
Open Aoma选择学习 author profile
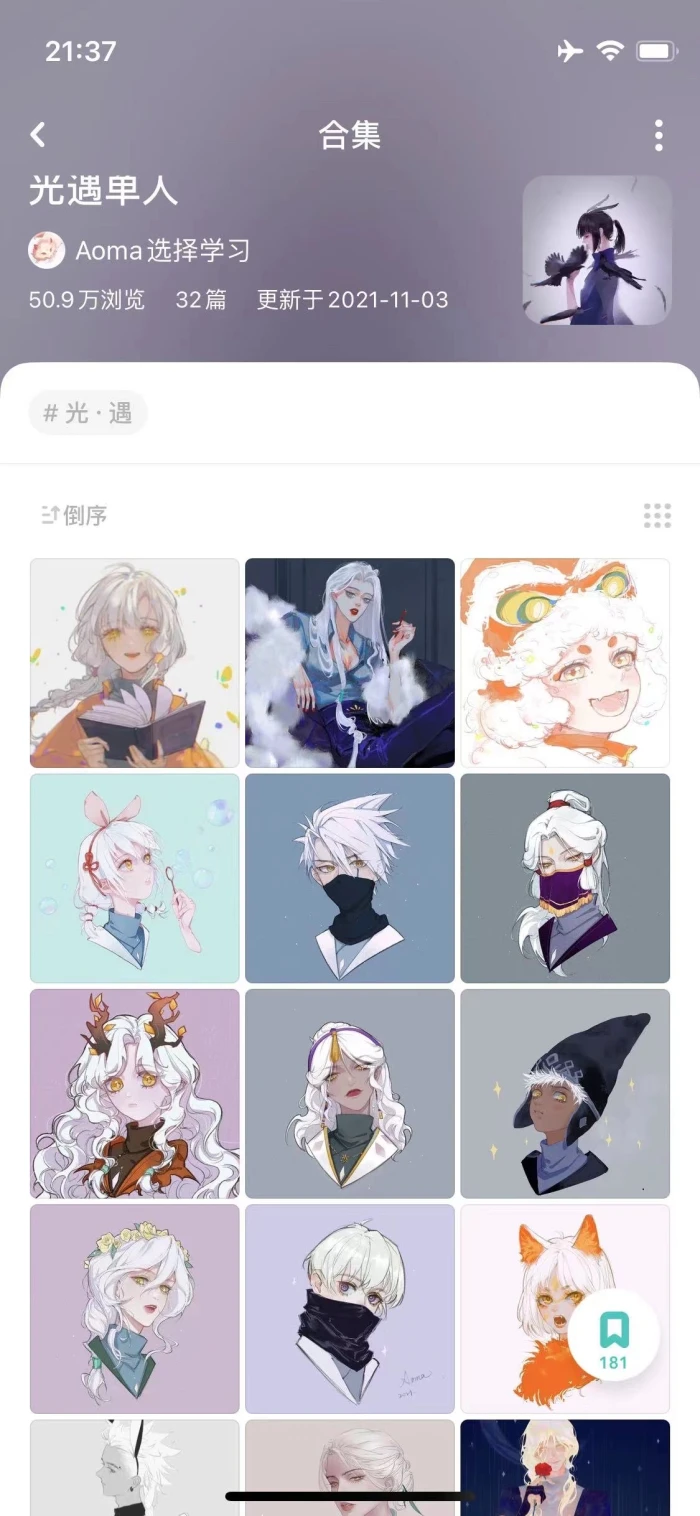(140, 250)
